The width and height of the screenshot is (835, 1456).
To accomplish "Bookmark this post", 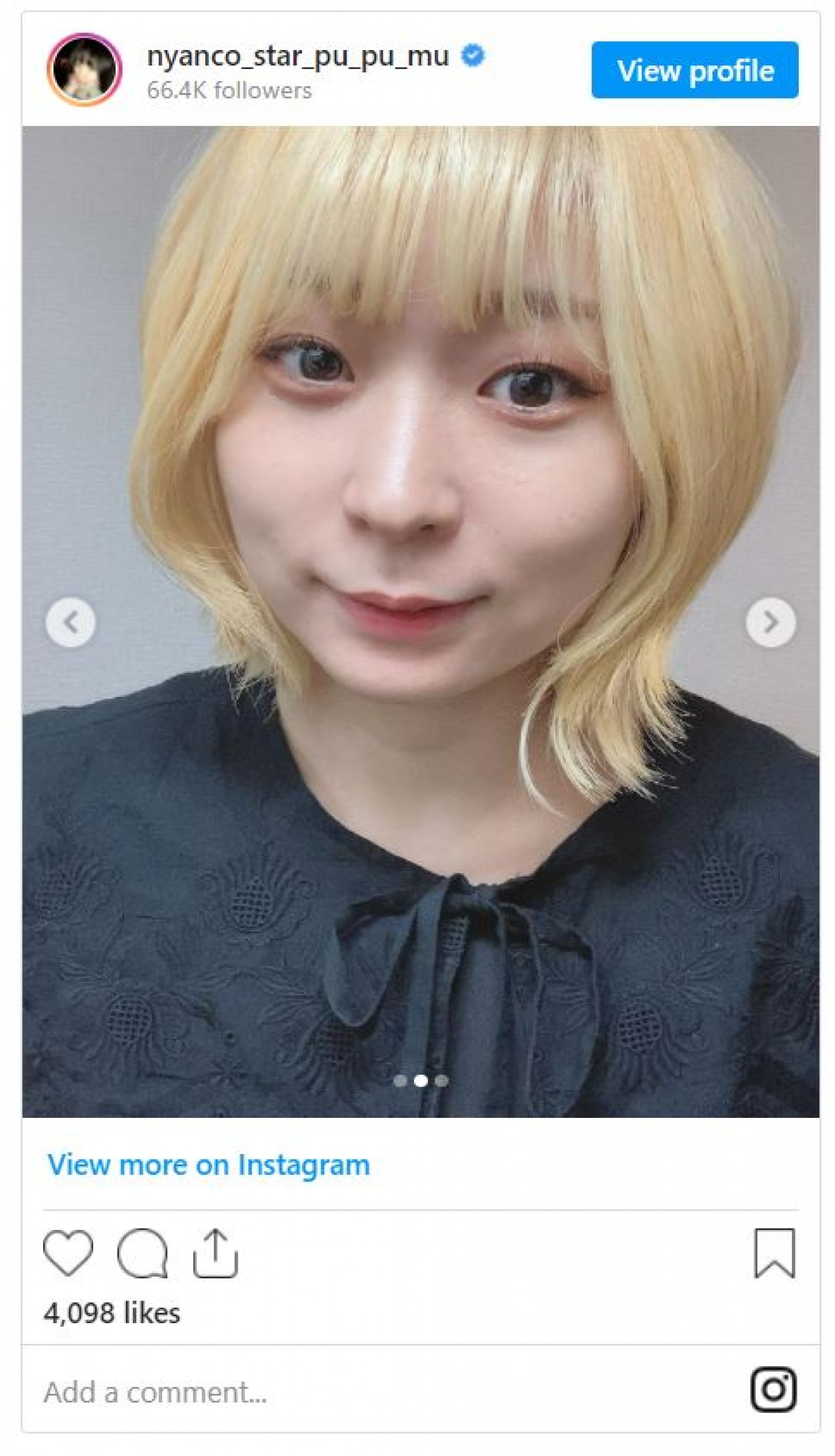I will tap(774, 1253).
